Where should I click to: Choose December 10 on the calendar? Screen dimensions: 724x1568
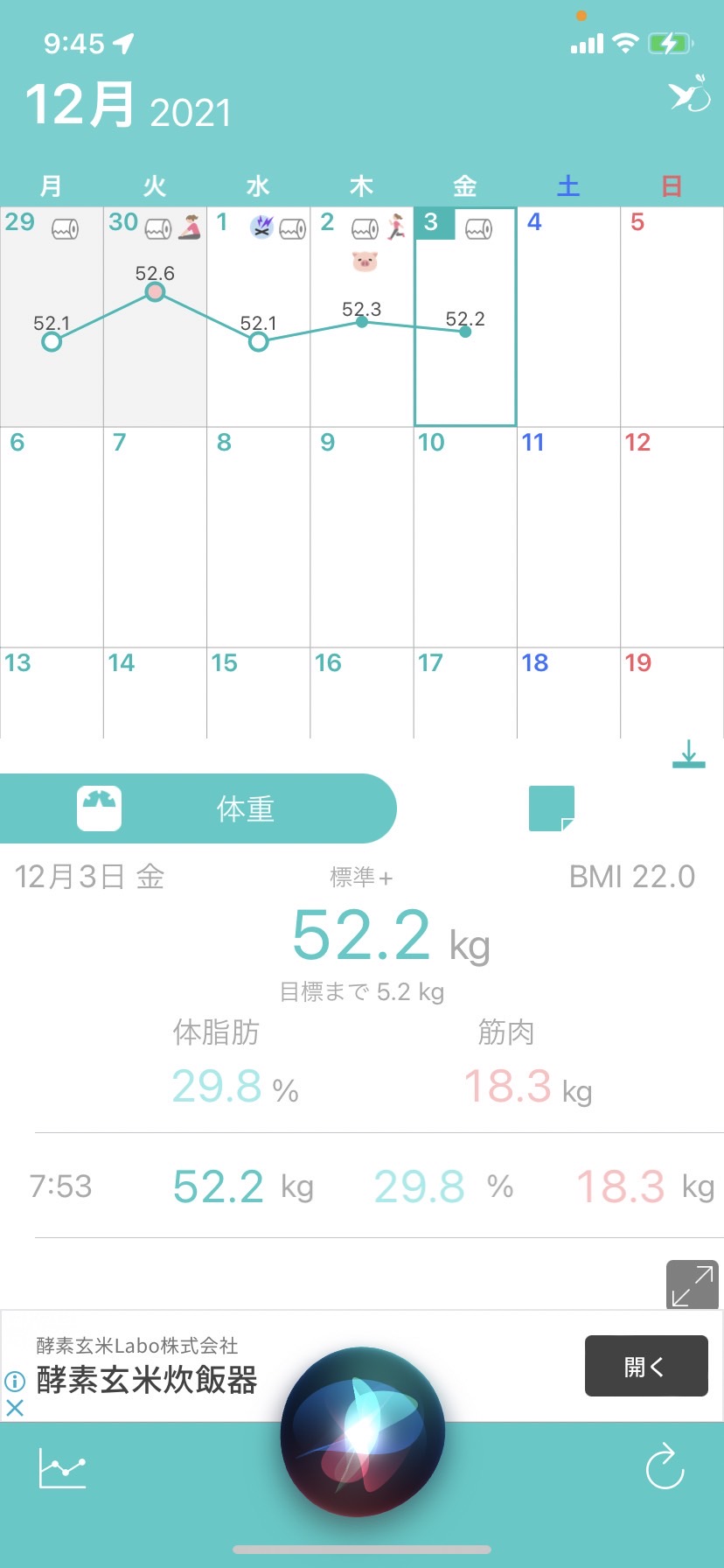click(465, 537)
